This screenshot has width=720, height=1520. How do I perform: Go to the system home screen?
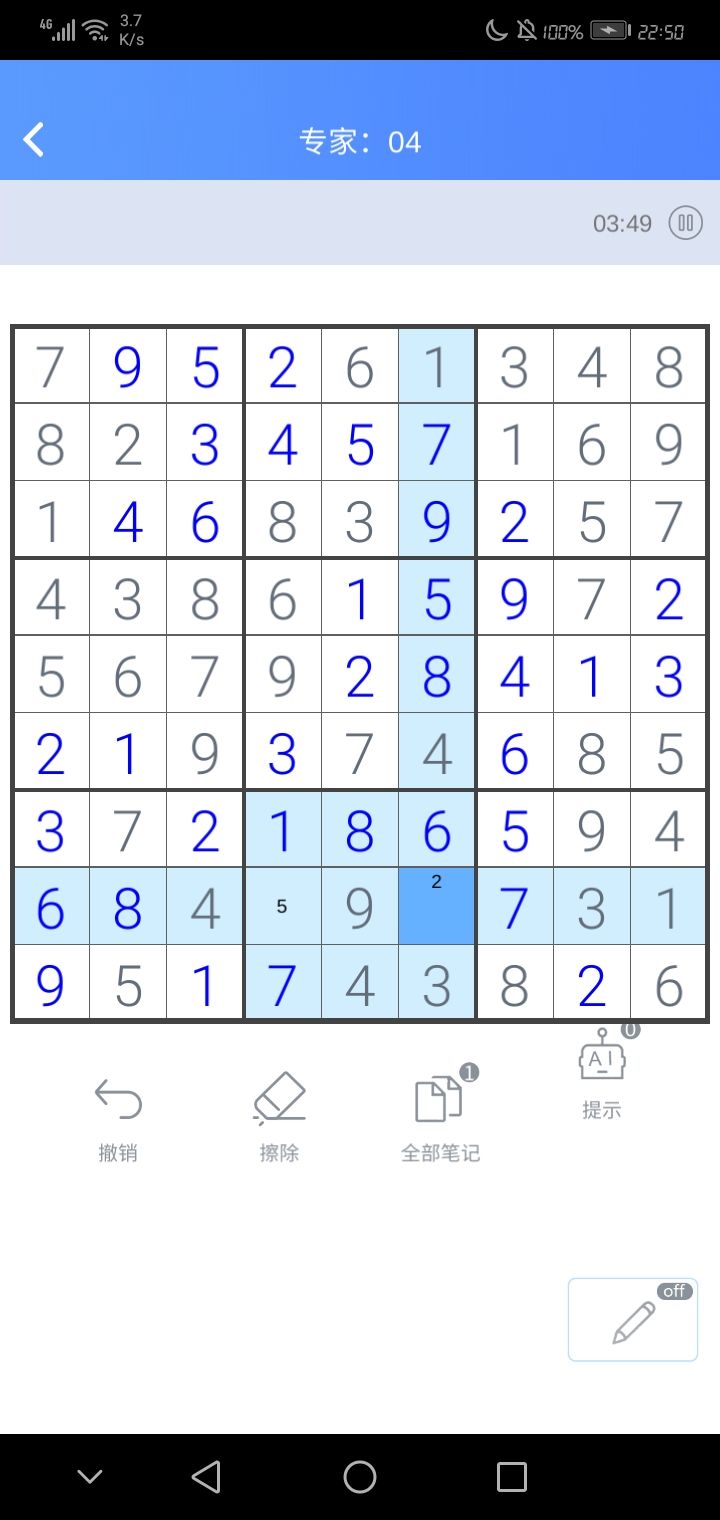point(360,1477)
